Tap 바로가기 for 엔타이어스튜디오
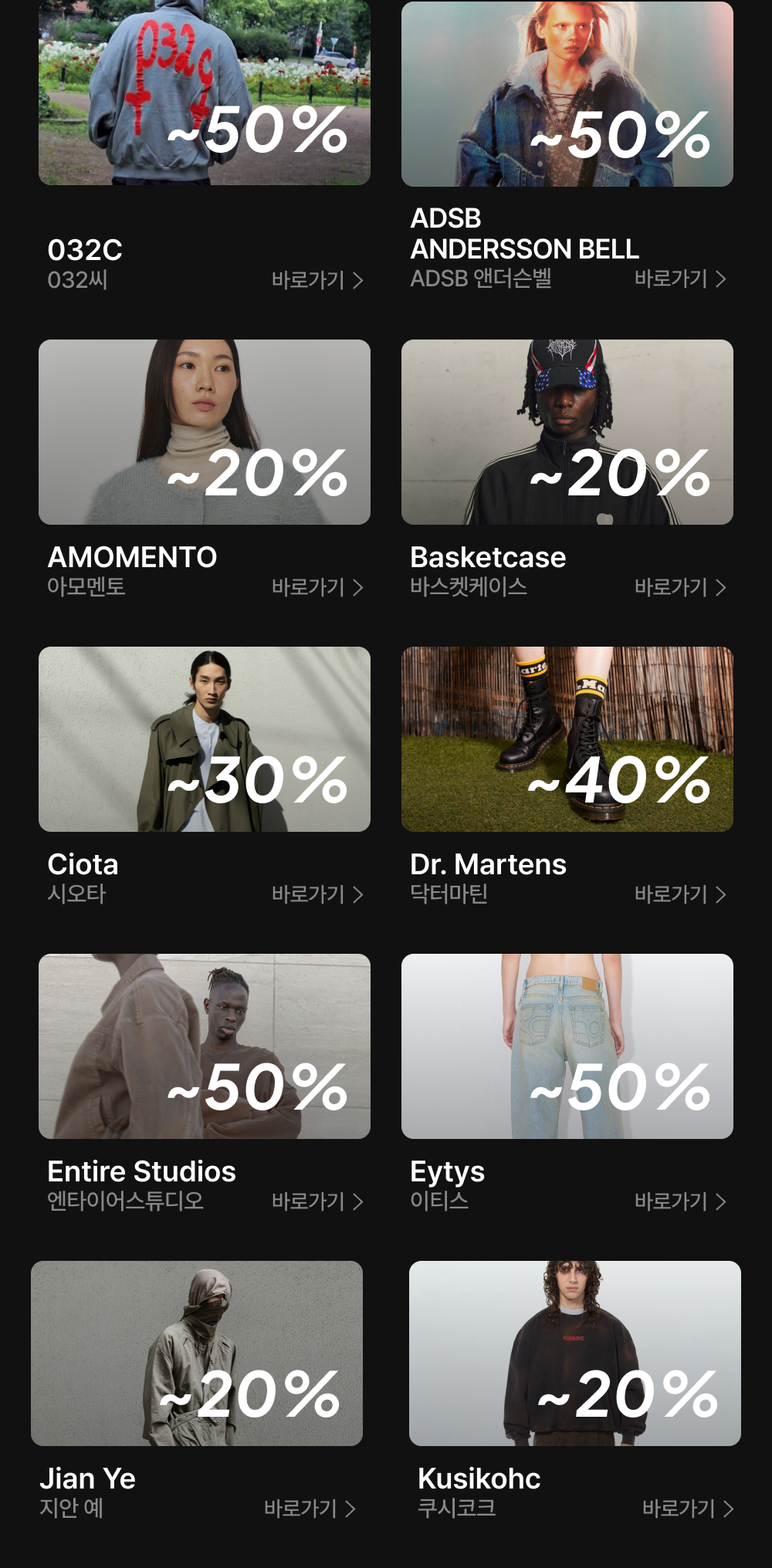 tap(317, 1201)
